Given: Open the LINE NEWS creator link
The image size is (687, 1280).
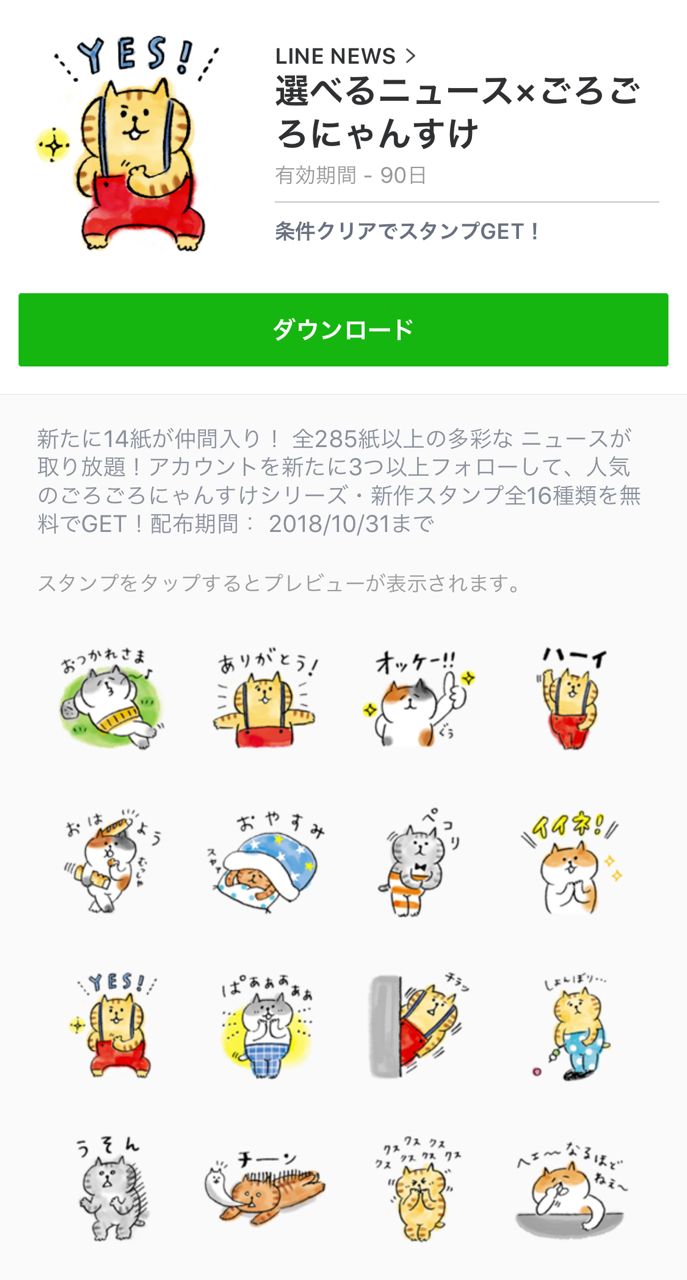Looking at the screenshot, I should click(x=345, y=56).
